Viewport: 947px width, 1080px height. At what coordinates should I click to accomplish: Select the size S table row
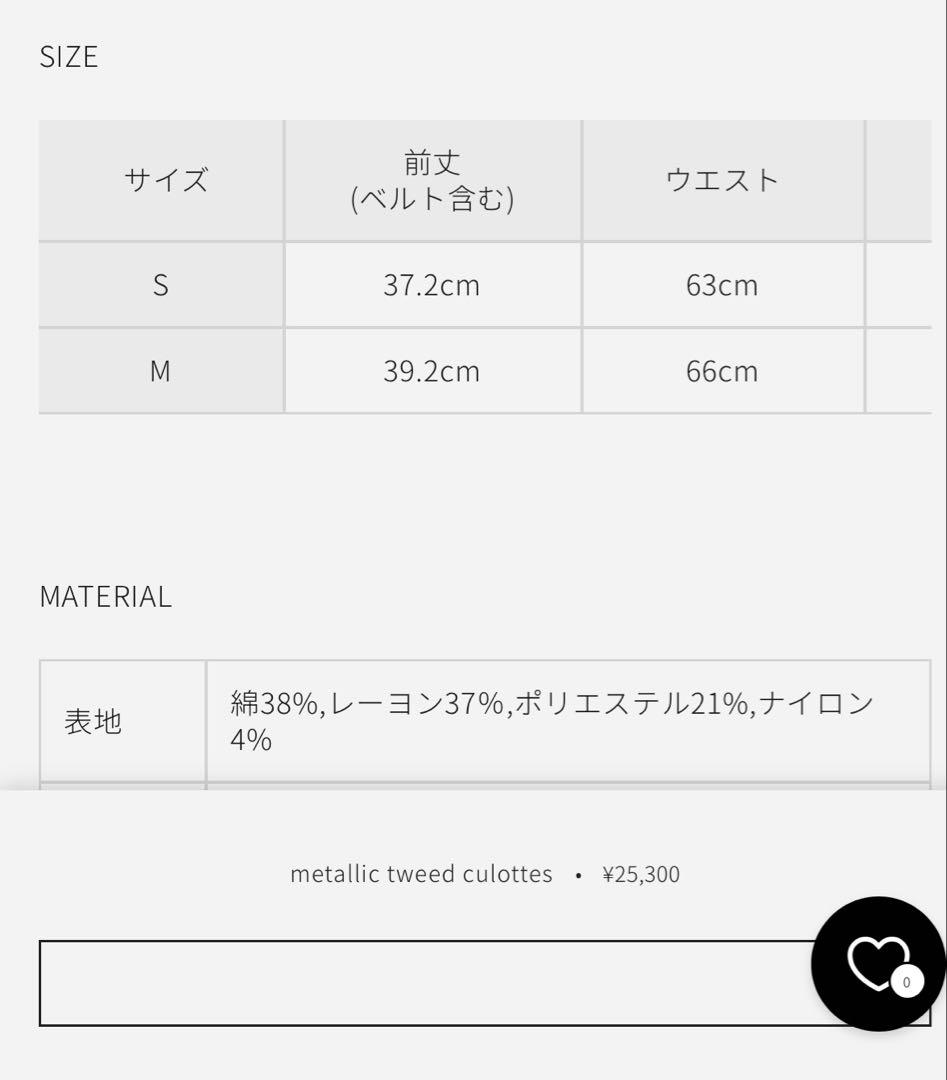[160, 285]
